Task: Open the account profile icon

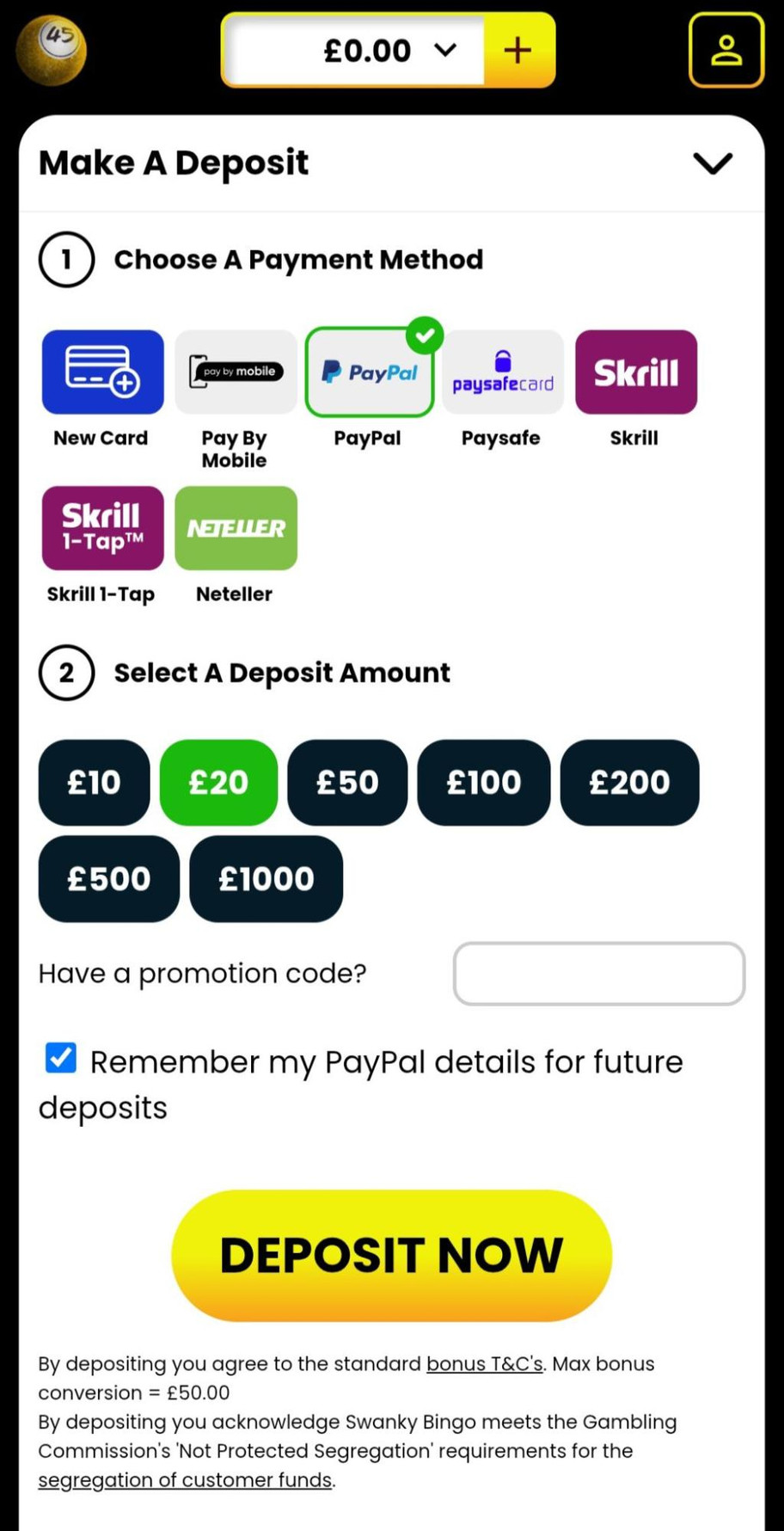Action: pyautogui.click(x=726, y=50)
